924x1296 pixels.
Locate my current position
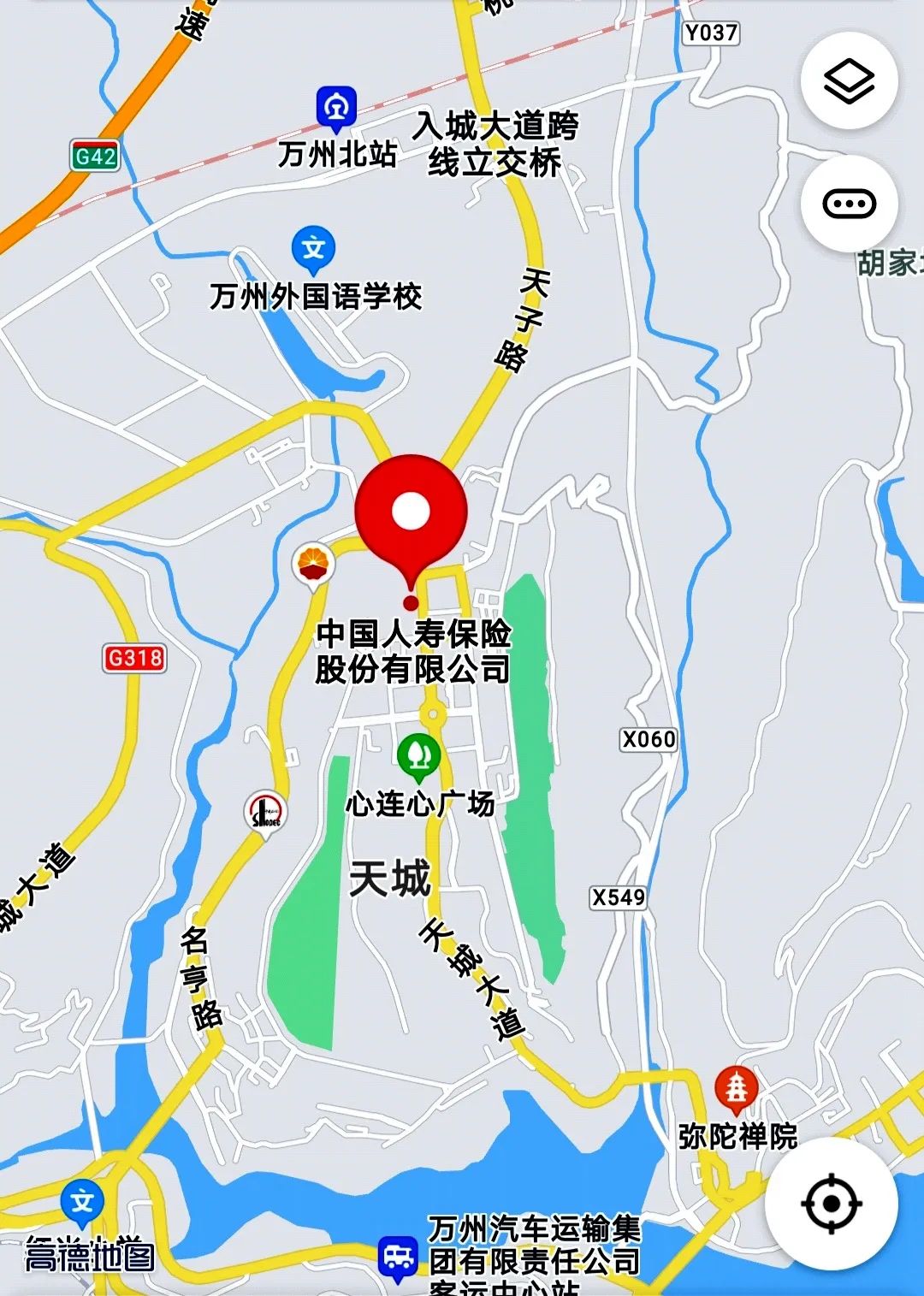830,1204
